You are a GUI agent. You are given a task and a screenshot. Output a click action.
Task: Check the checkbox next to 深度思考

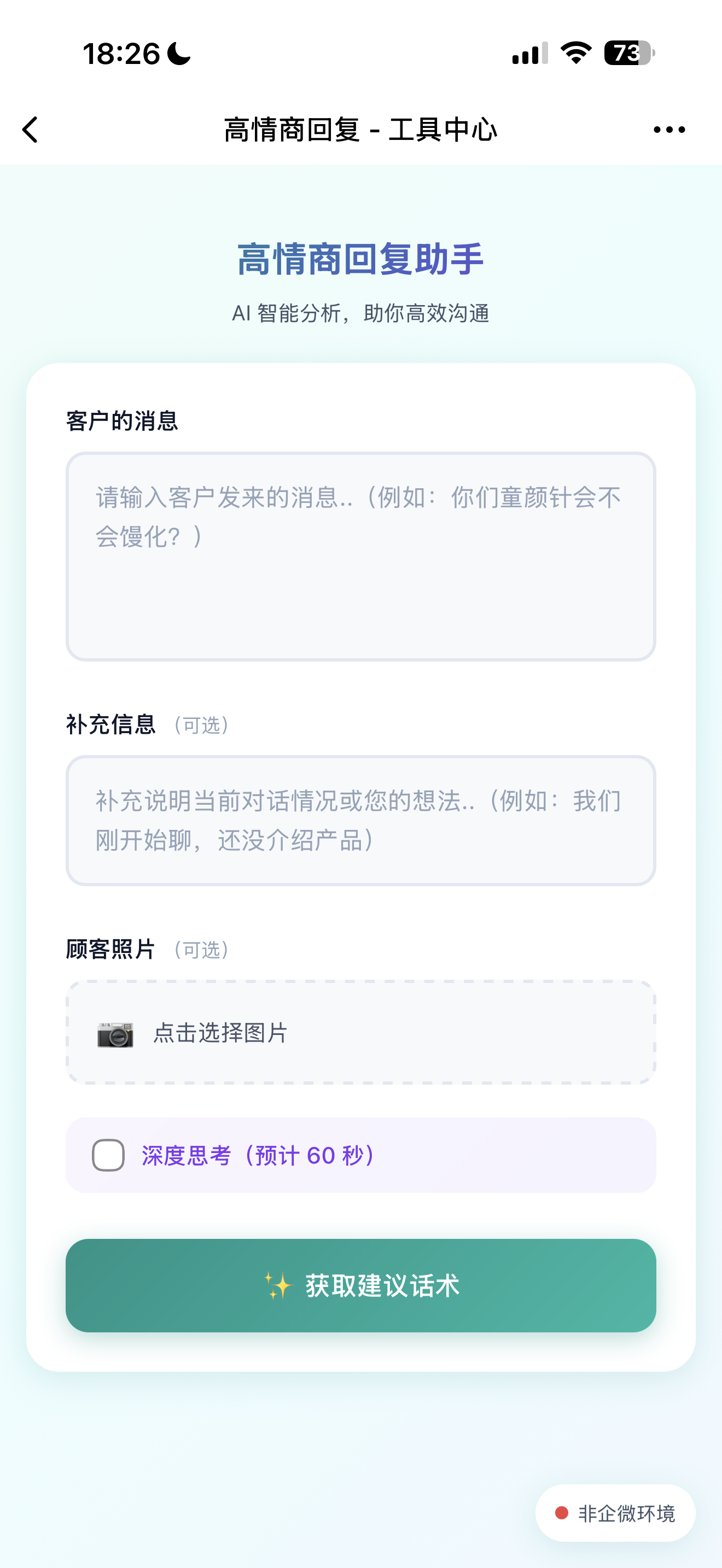pyautogui.click(x=108, y=1155)
